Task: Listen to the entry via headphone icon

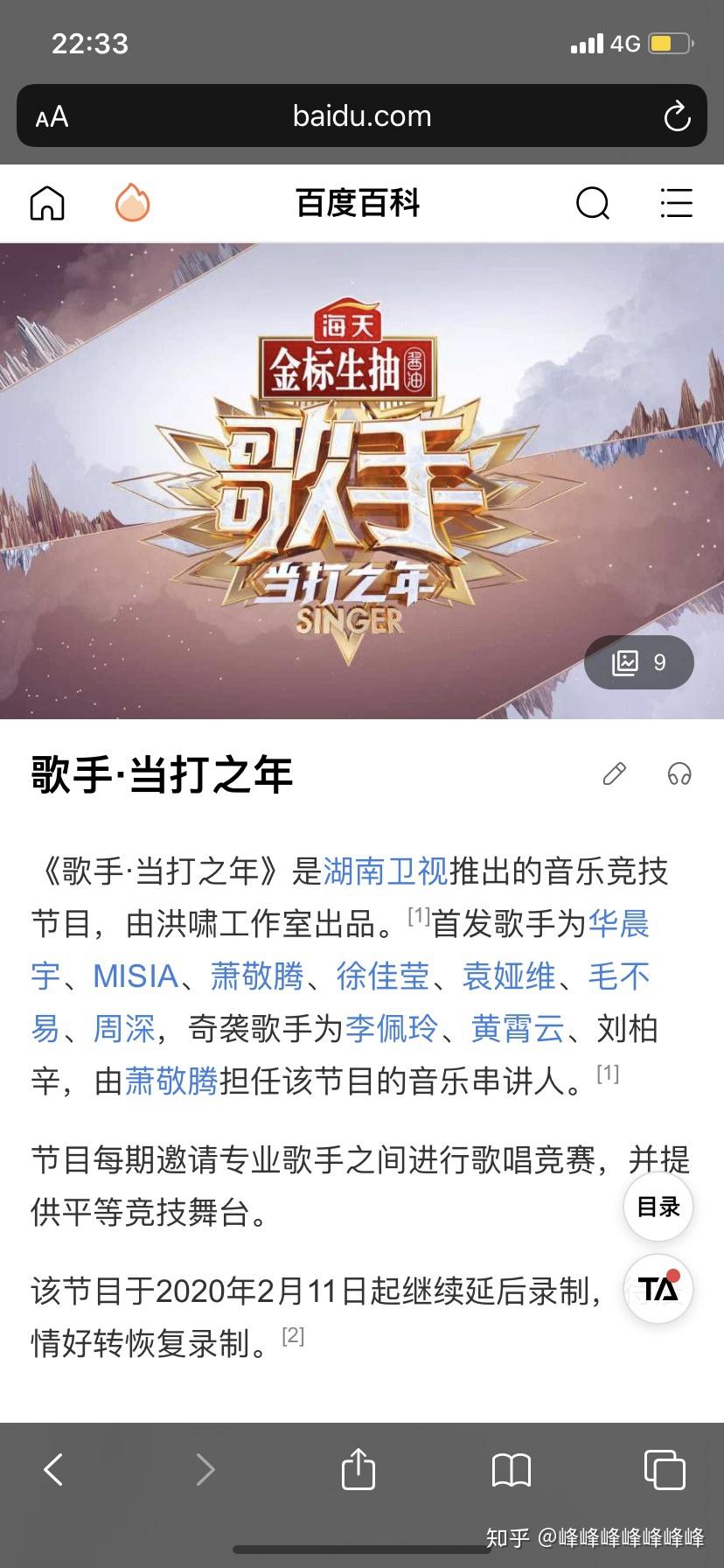Action: [x=679, y=773]
